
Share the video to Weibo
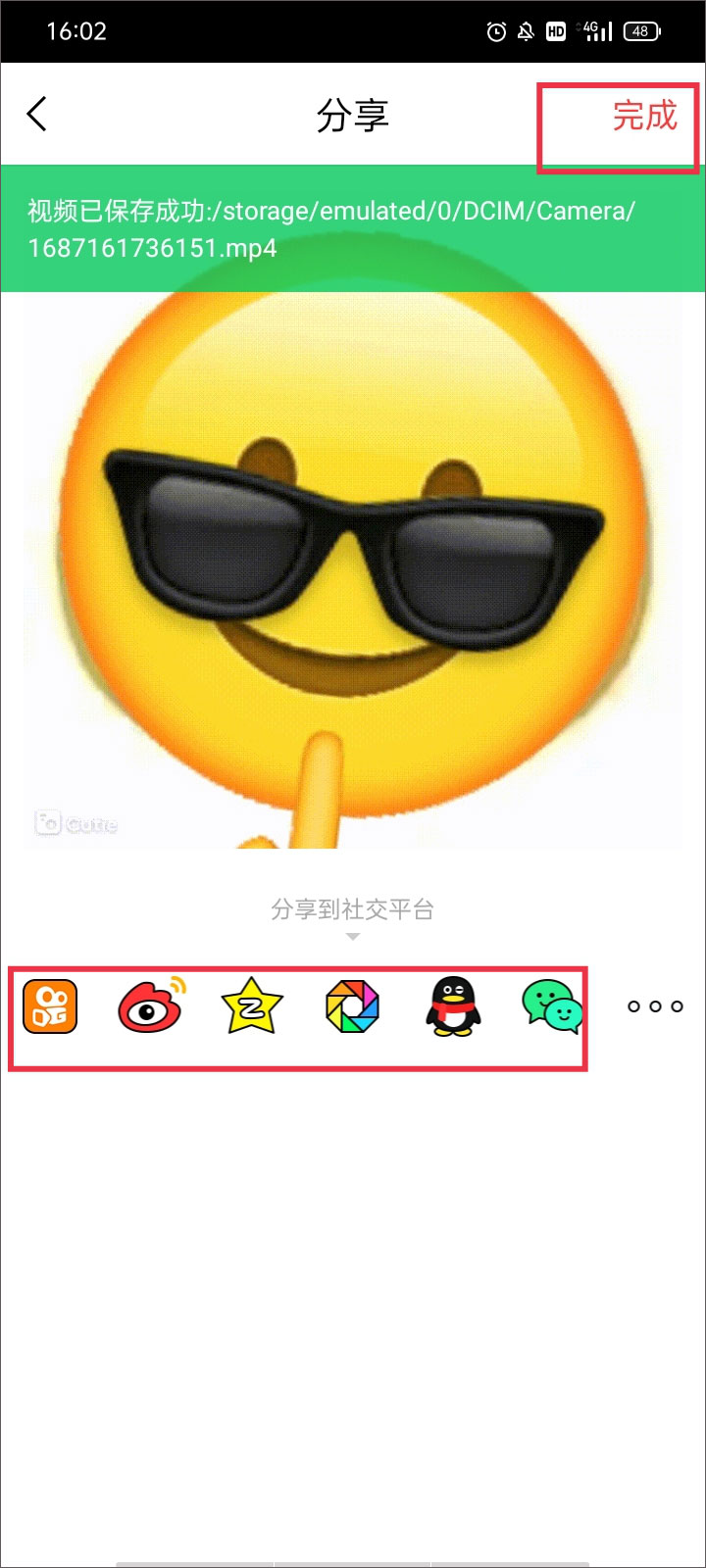click(150, 1006)
